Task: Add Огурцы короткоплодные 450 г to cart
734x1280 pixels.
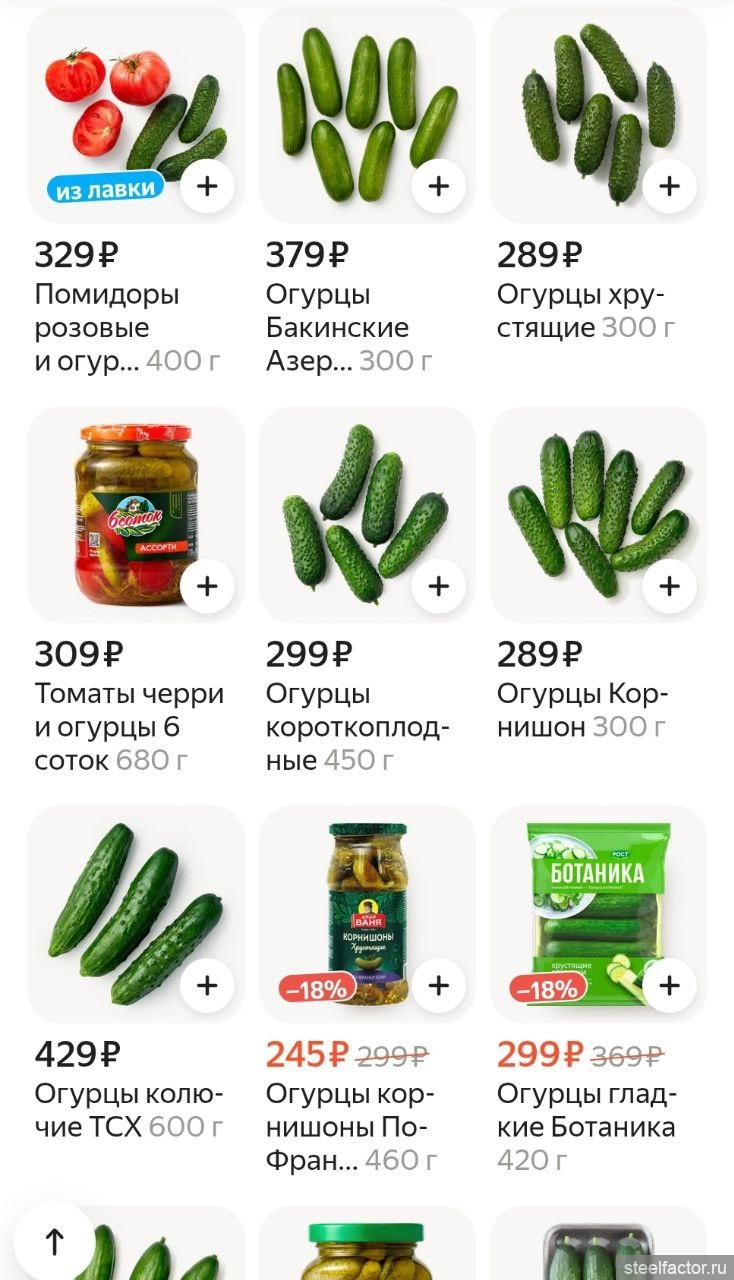Action: pyautogui.click(x=438, y=586)
